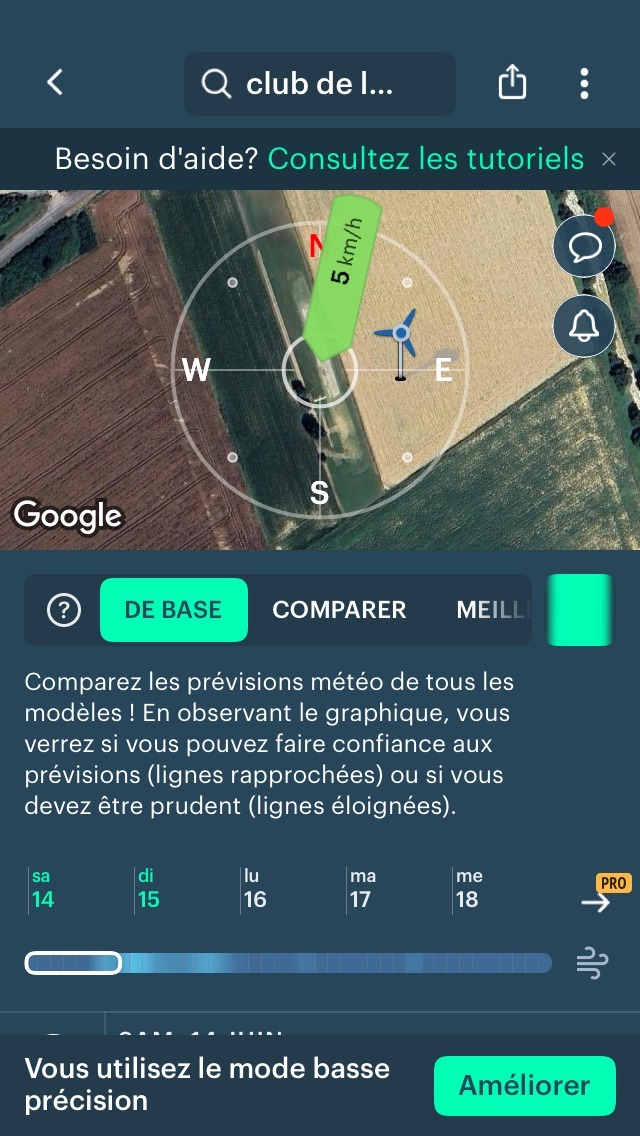Show help via the question mark icon
640x1136 pixels.
(64, 609)
